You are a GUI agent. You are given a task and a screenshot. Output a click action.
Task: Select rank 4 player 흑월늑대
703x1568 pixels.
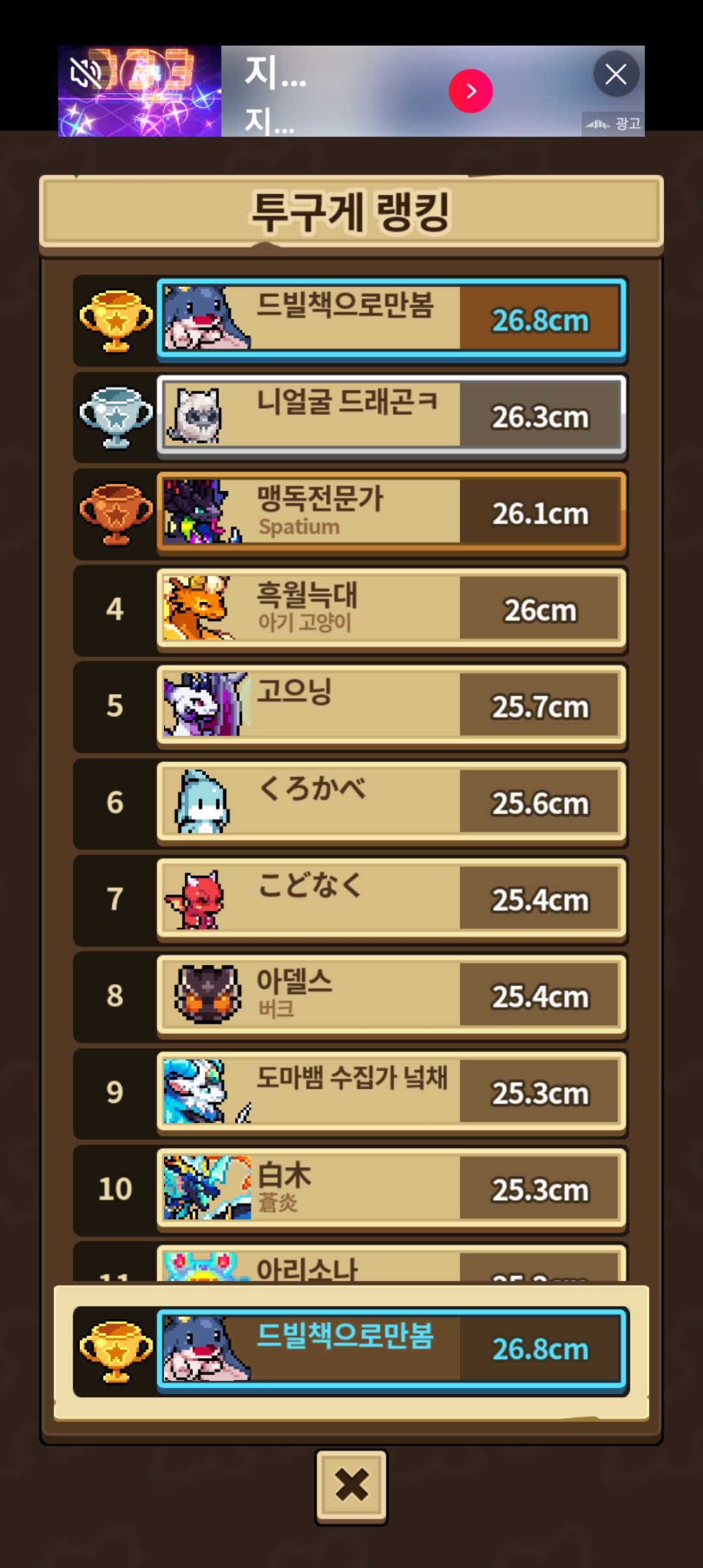pyautogui.click(x=391, y=608)
